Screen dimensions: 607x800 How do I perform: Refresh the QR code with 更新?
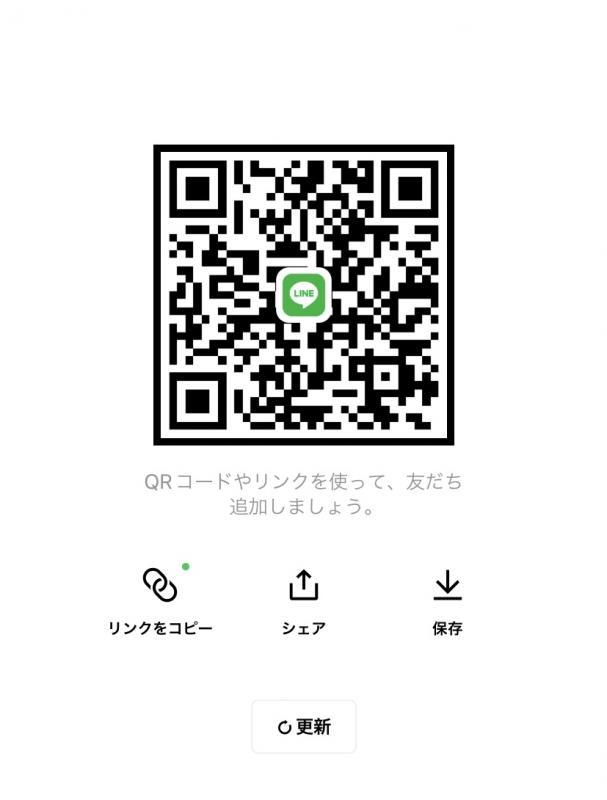tap(304, 727)
